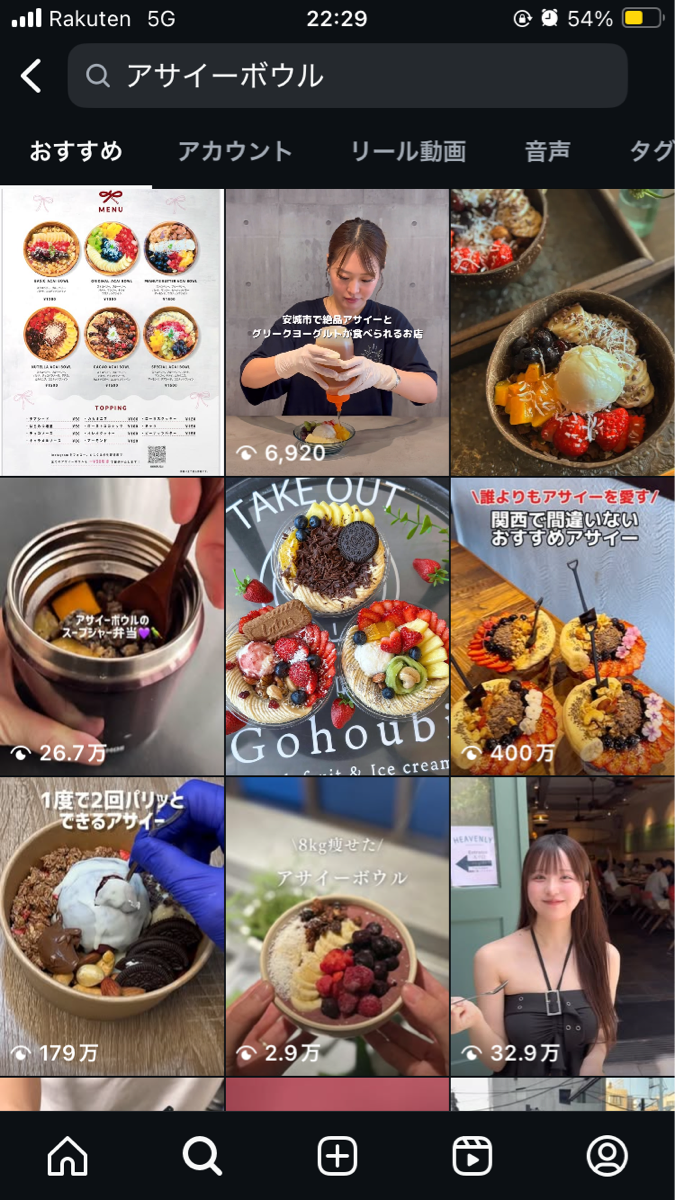Open the acai bowl MENU poster post
The width and height of the screenshot is (675, 1200).
coord(112,332)
